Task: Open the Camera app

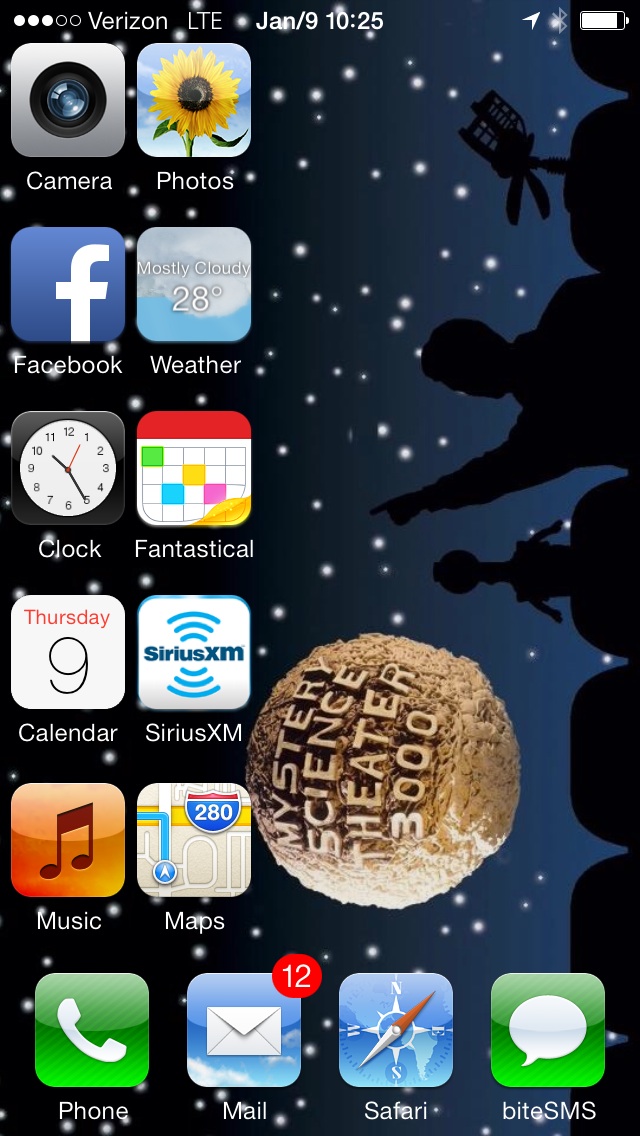Action: pos(68,100)
